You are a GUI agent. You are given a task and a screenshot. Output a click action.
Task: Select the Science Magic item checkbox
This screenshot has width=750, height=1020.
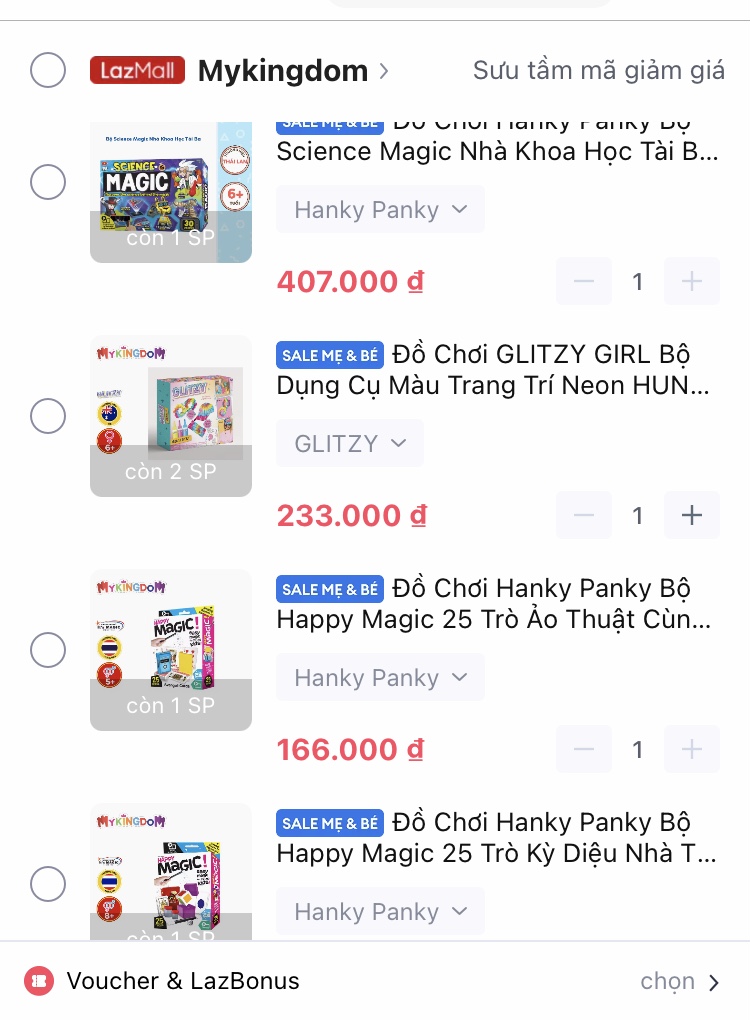pos(48,183)
